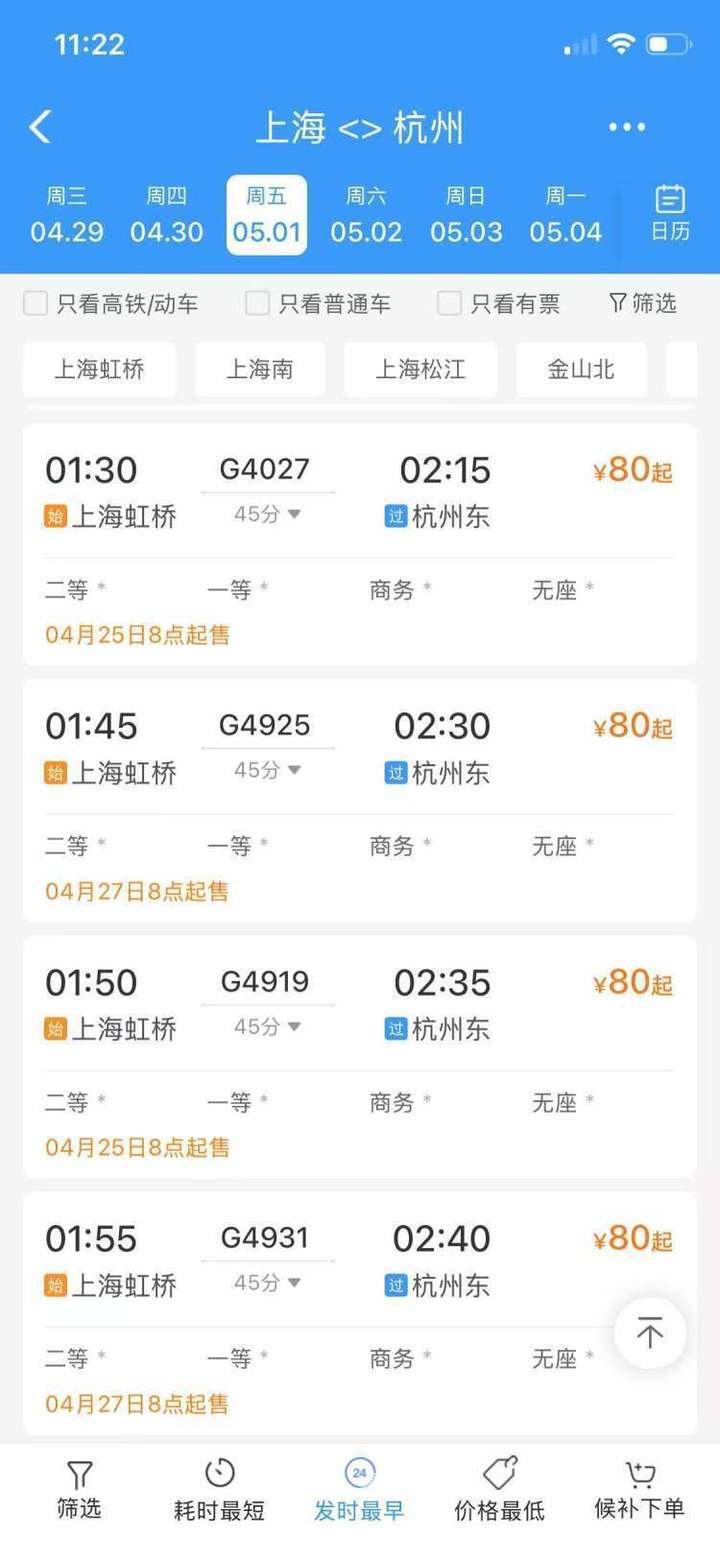720x1559 pixels.
Task: Sort trains by 价格最低
Action: pyautogui.click(x=499, y=1490)
